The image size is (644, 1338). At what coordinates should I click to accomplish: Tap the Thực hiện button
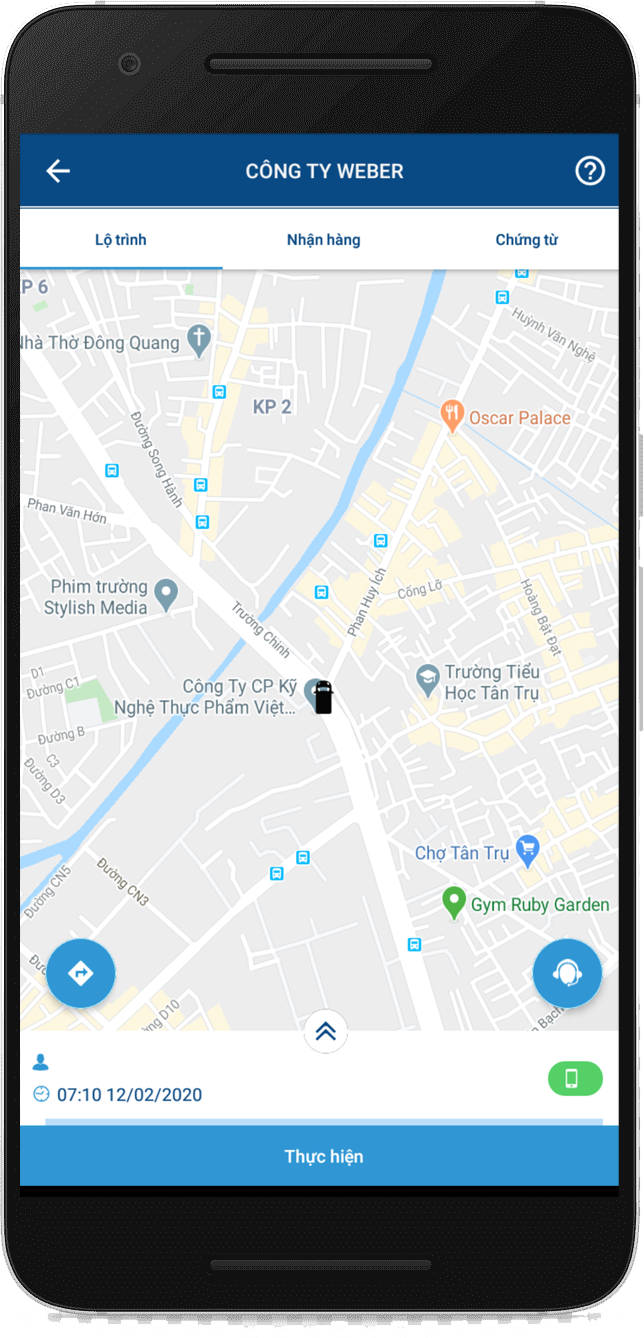322,1156
